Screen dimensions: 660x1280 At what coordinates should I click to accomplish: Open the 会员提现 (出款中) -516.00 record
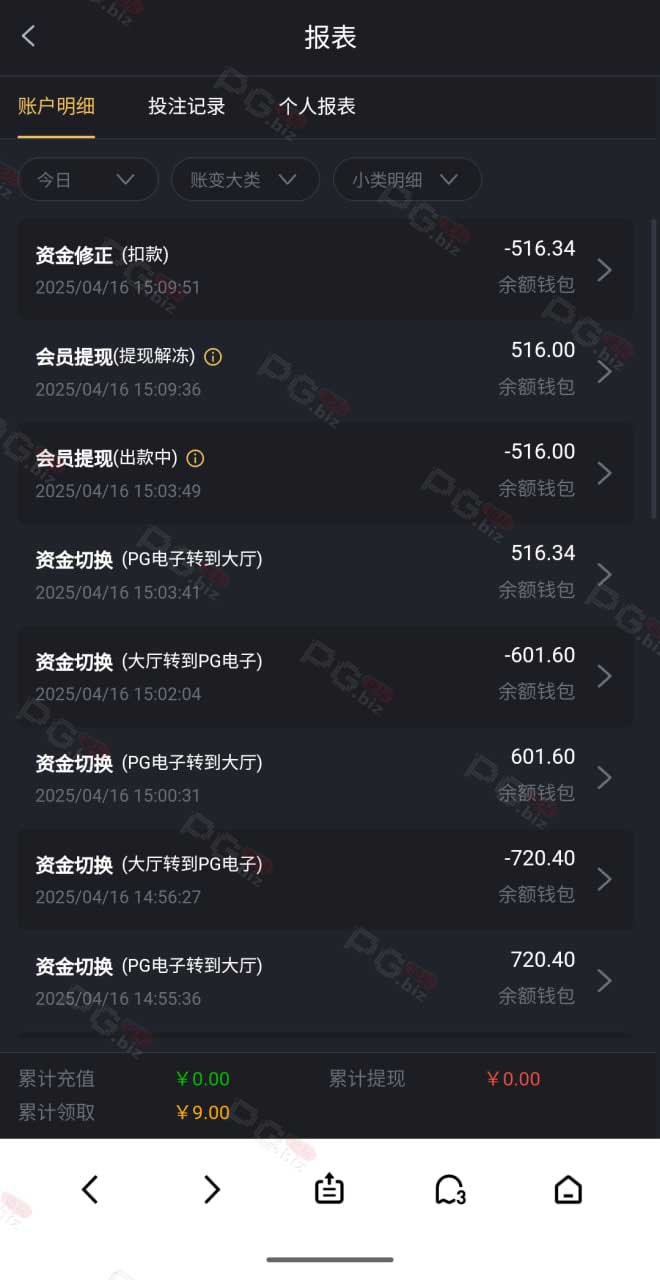tap(325, 473)
